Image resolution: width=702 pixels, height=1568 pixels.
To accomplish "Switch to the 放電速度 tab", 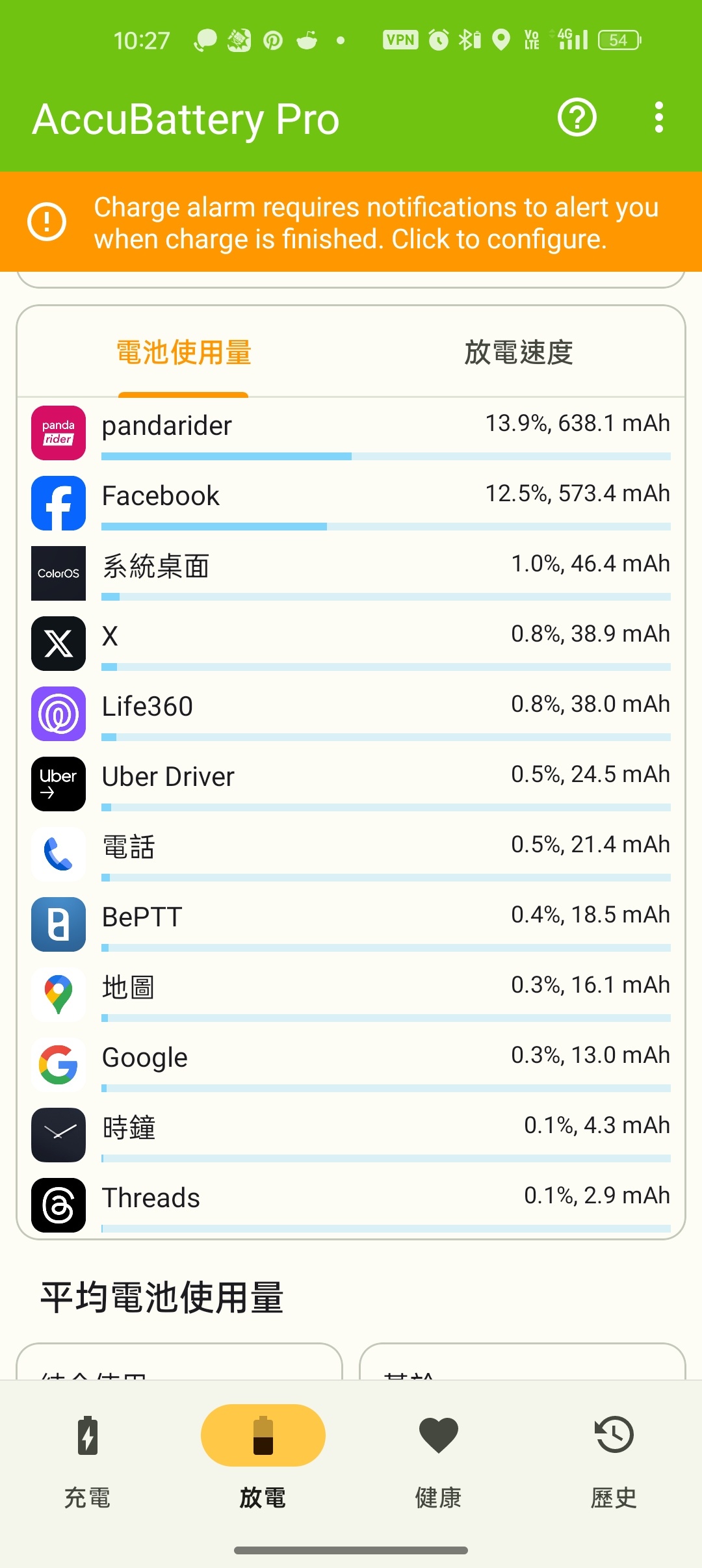I will (x=518, y=352).
